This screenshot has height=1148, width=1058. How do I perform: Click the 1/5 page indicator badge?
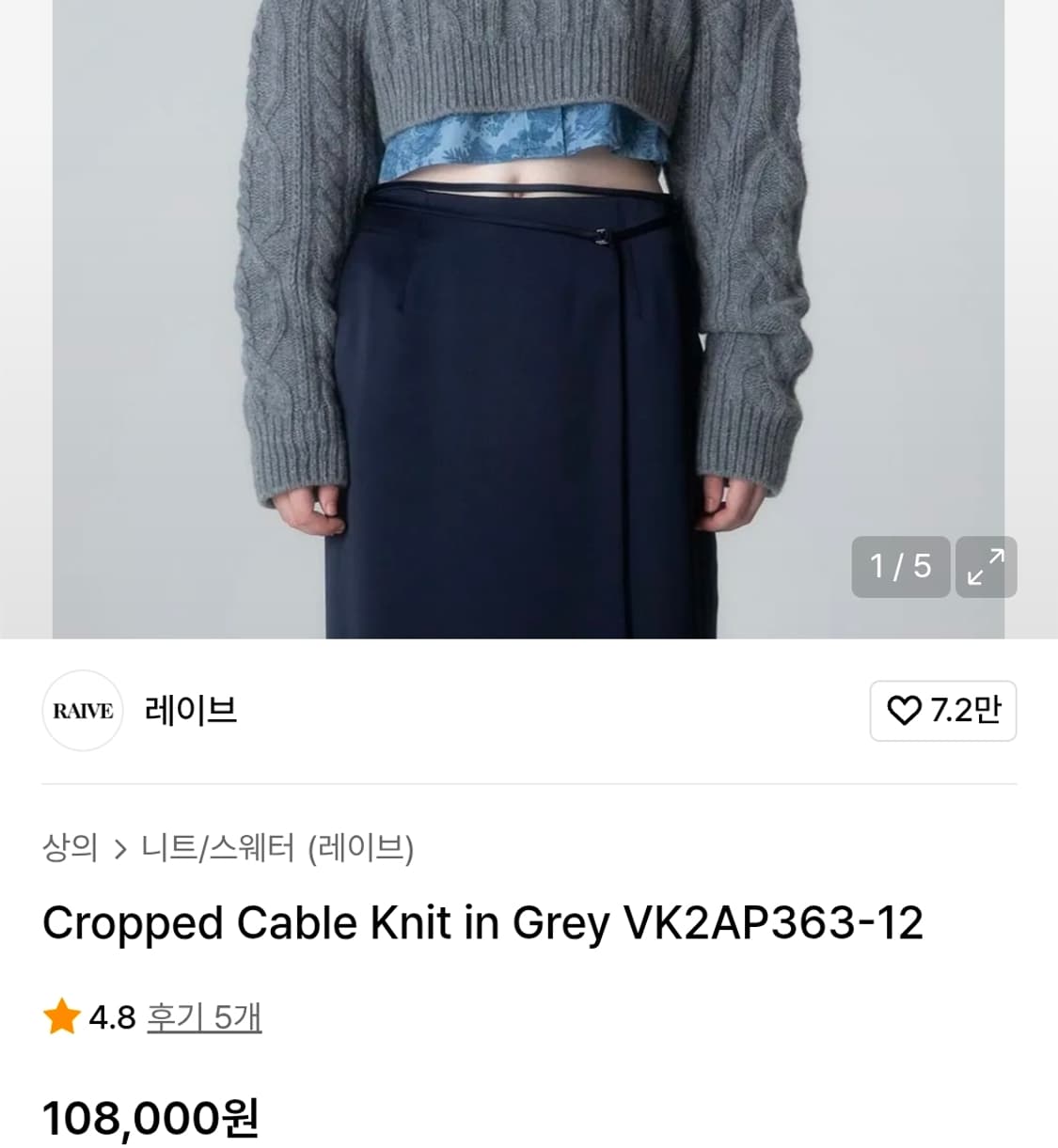pyautogui.click(x=900, y=567)
